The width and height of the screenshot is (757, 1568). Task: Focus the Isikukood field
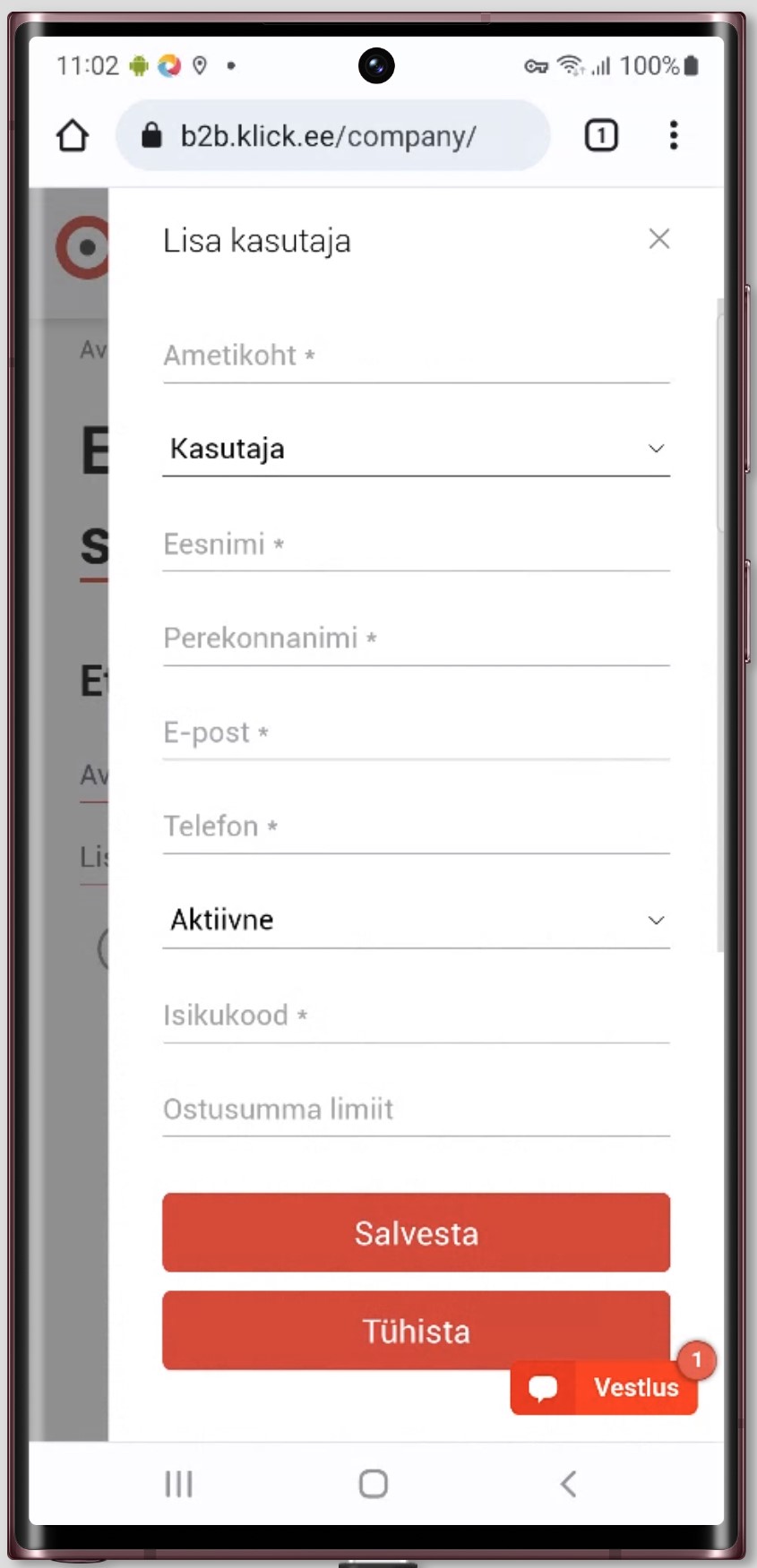tap(416, 1015)
